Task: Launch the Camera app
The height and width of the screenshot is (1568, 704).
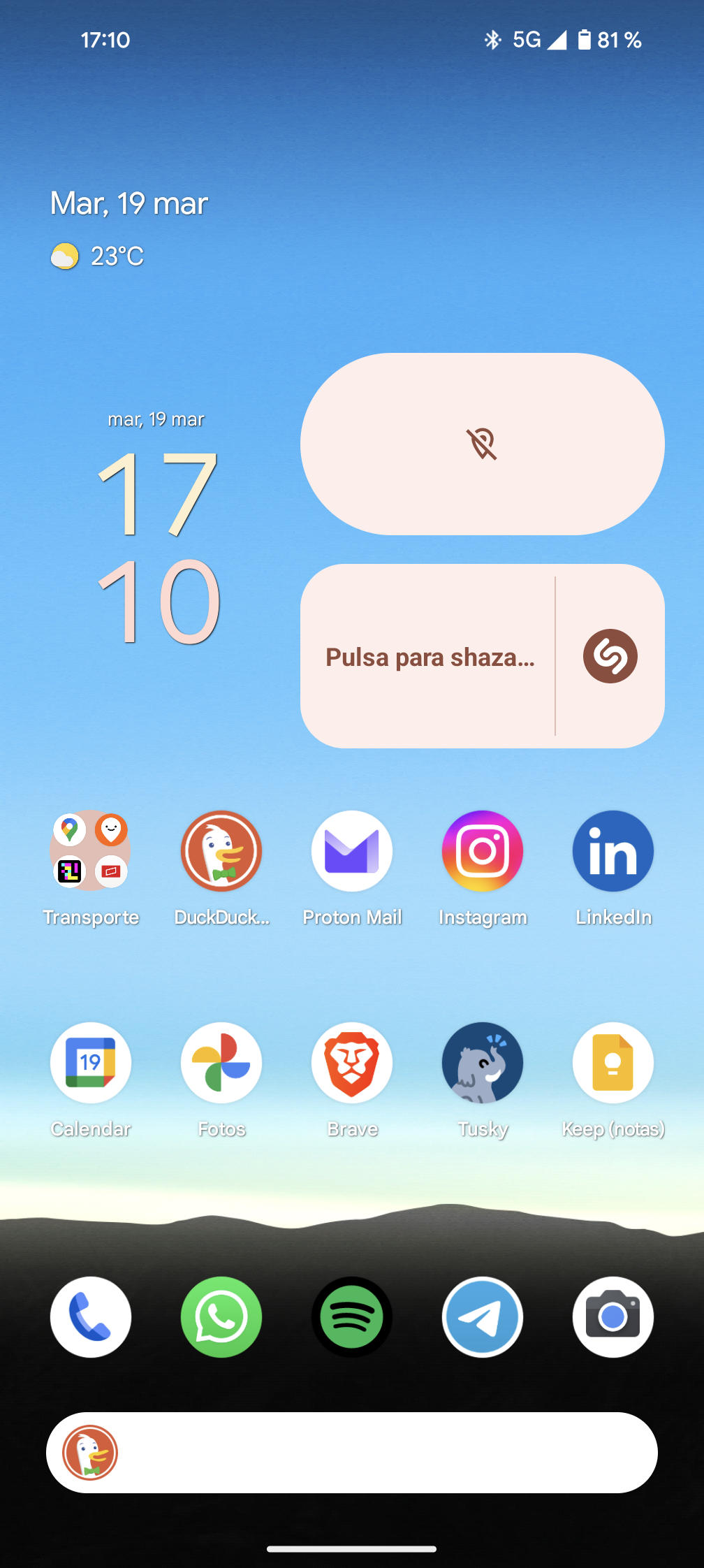Action: pos(613,1317)
